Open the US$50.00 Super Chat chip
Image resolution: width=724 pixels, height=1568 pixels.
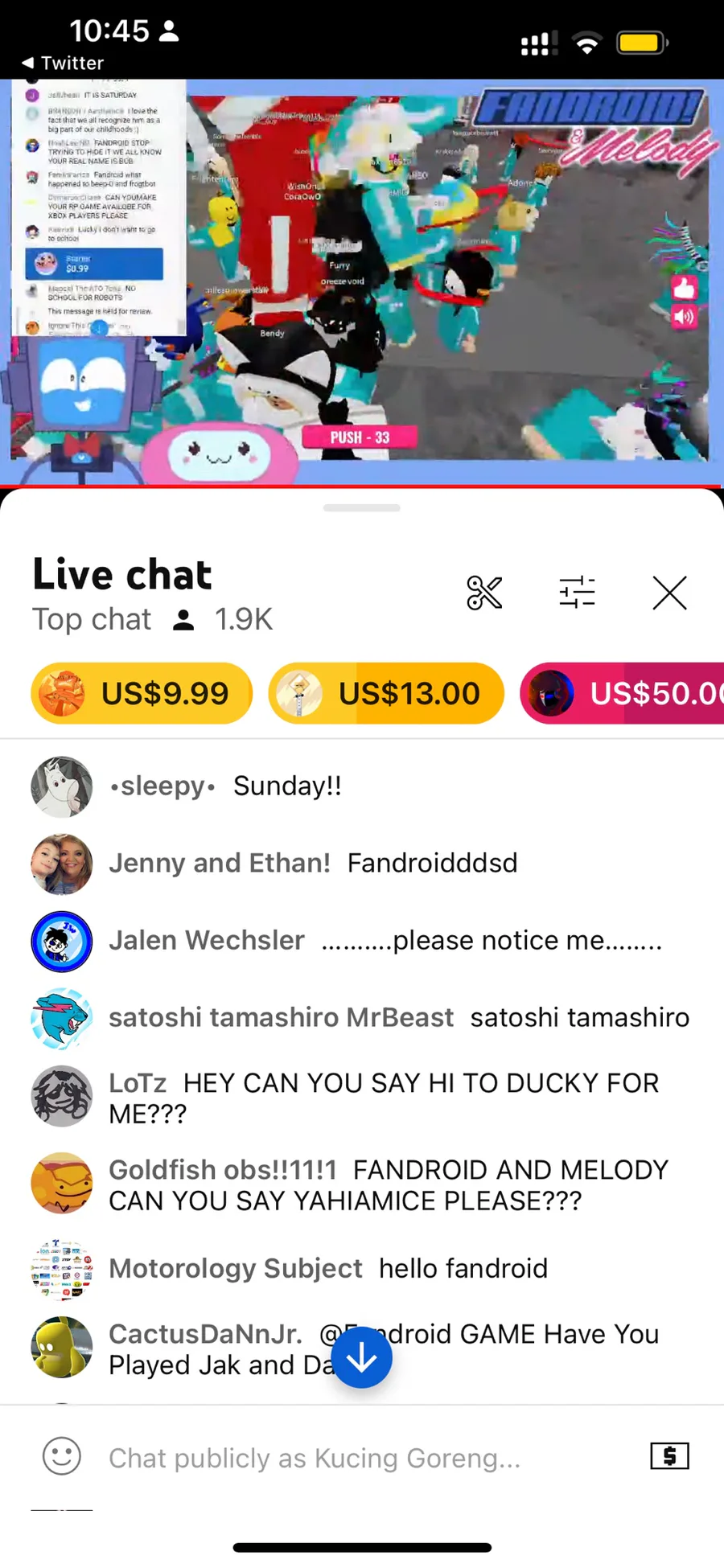[x=622, y=693]
